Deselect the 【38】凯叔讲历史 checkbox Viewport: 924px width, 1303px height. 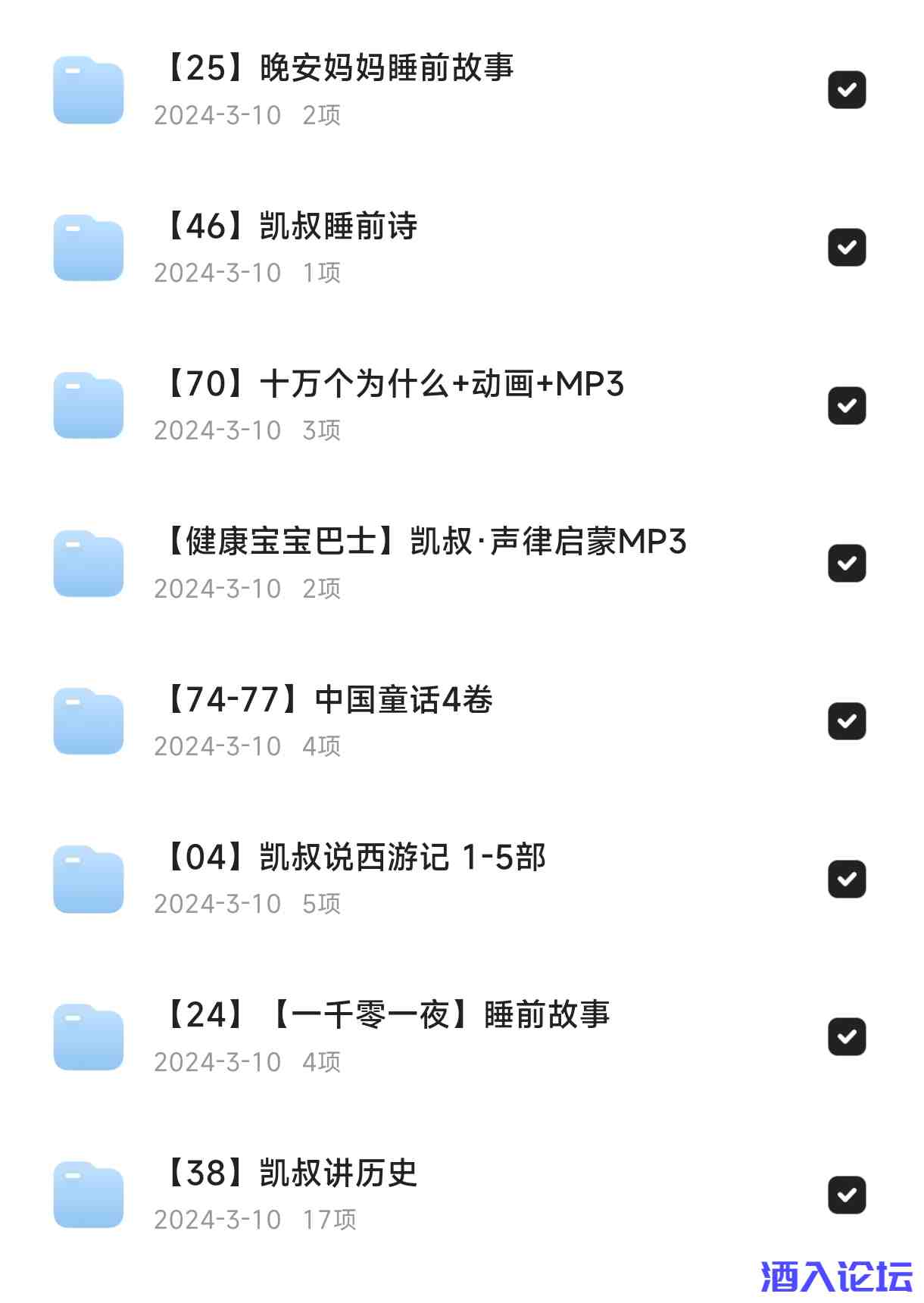847,1195
